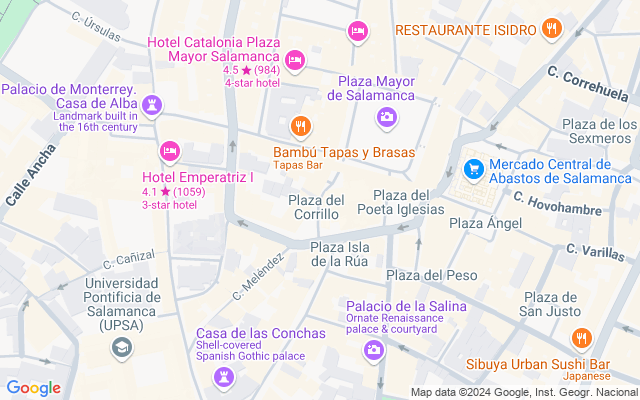Open the unlabeled hotel pin near the top
The image size is (640, 400).
[x=358, y=32]
